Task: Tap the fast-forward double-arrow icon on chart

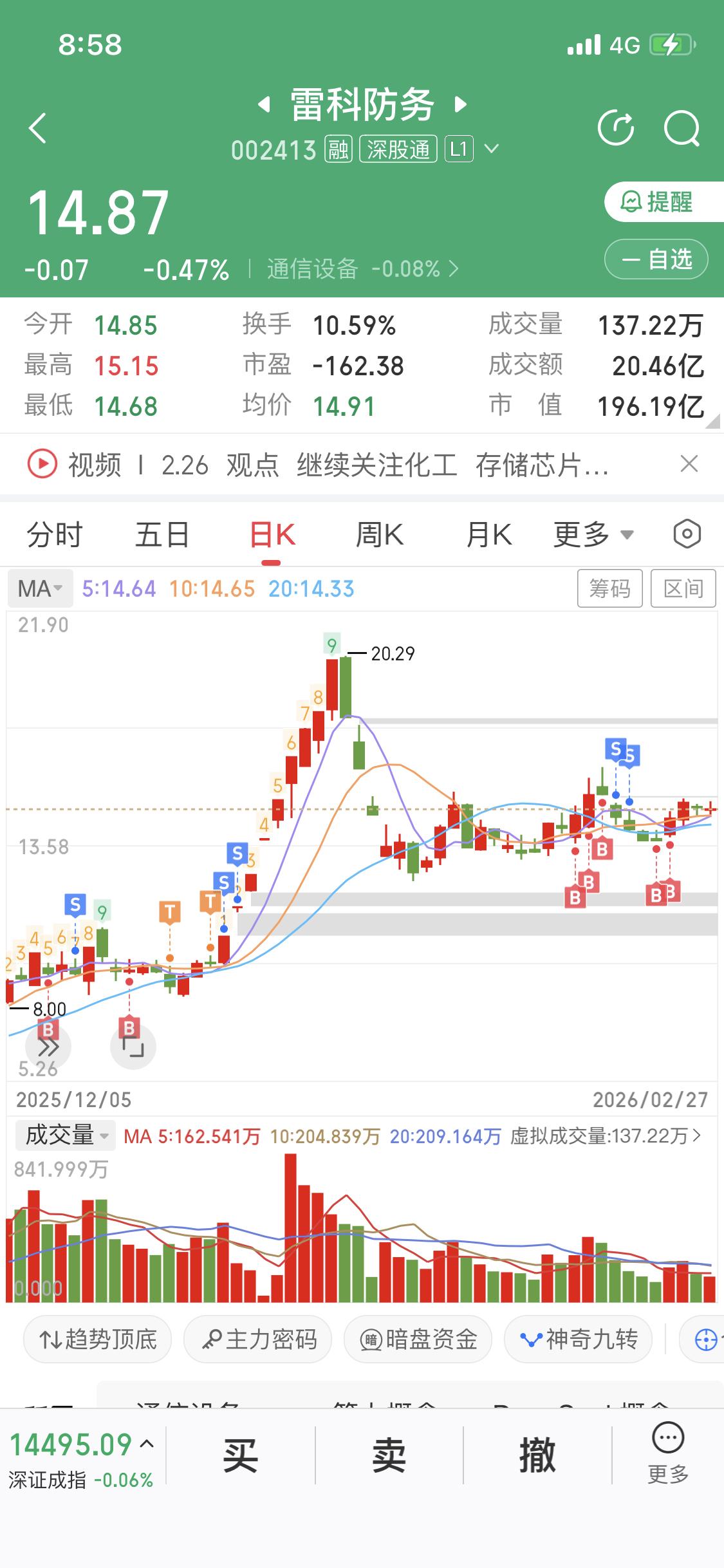Action: point(48,1046)
